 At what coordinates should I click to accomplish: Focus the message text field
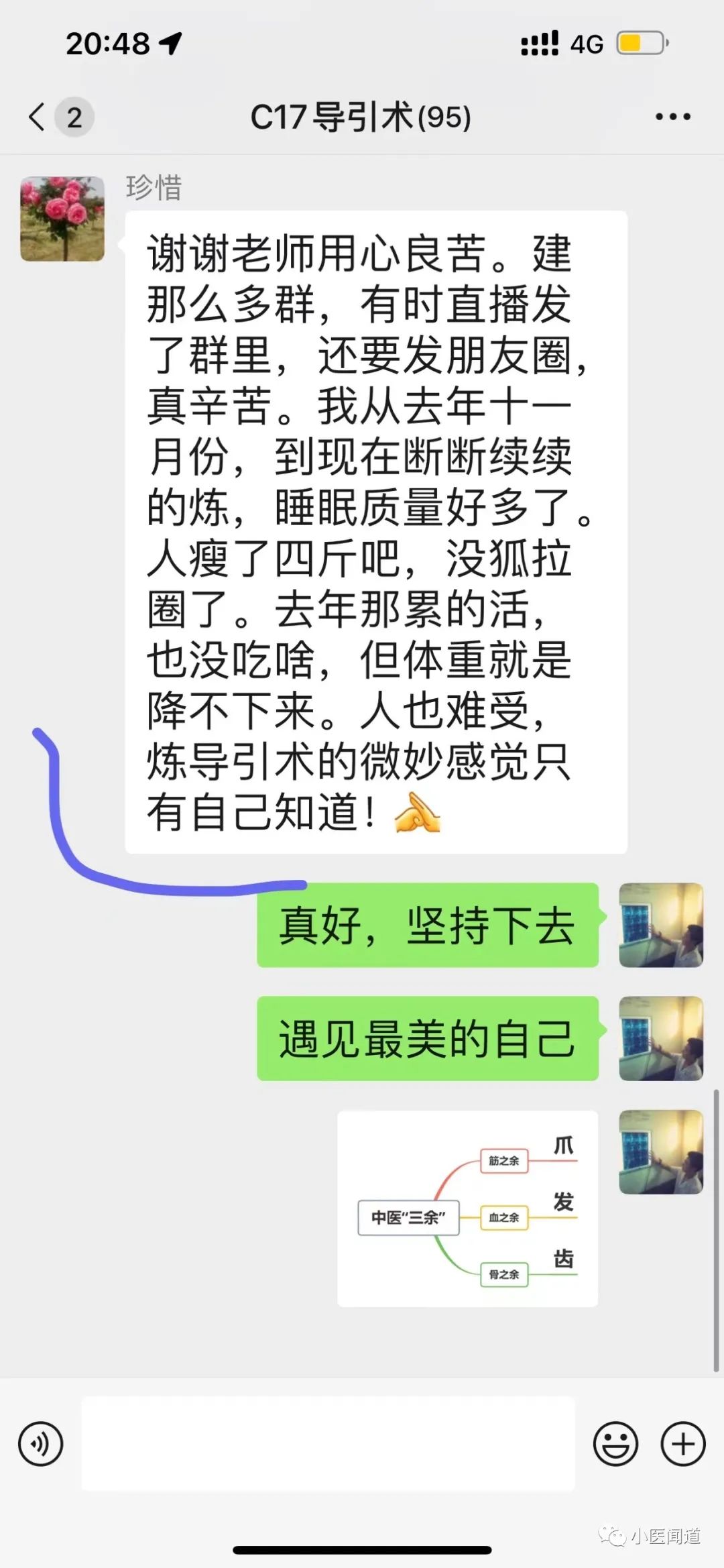(328, 1443)
